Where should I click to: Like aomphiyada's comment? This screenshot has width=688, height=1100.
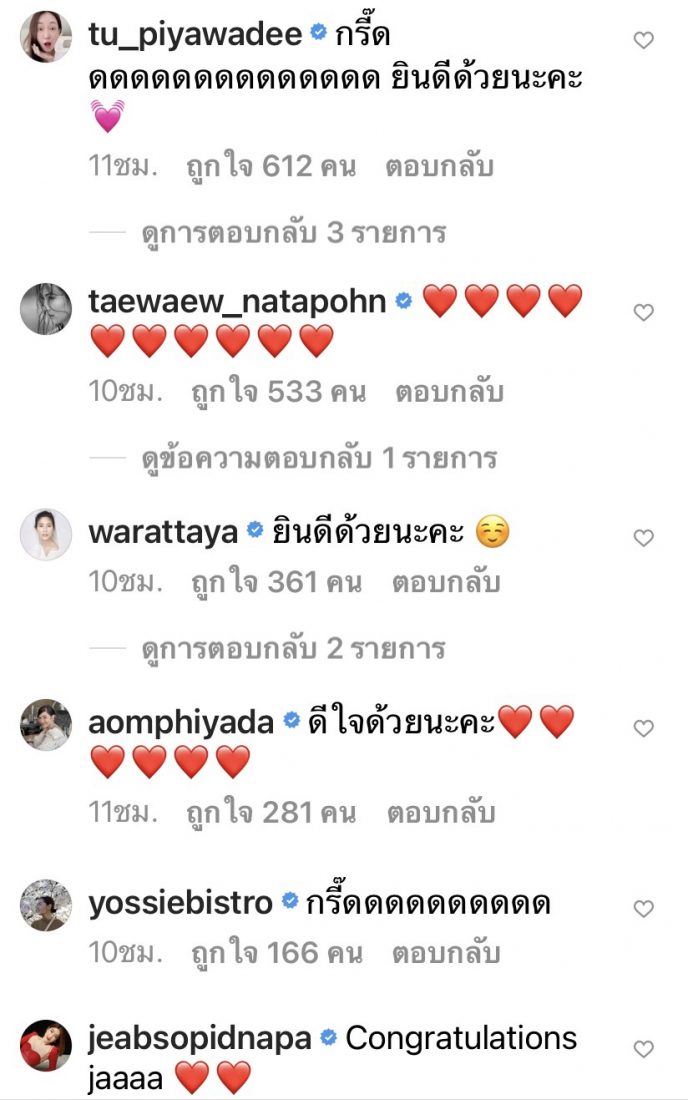[644, 727]
